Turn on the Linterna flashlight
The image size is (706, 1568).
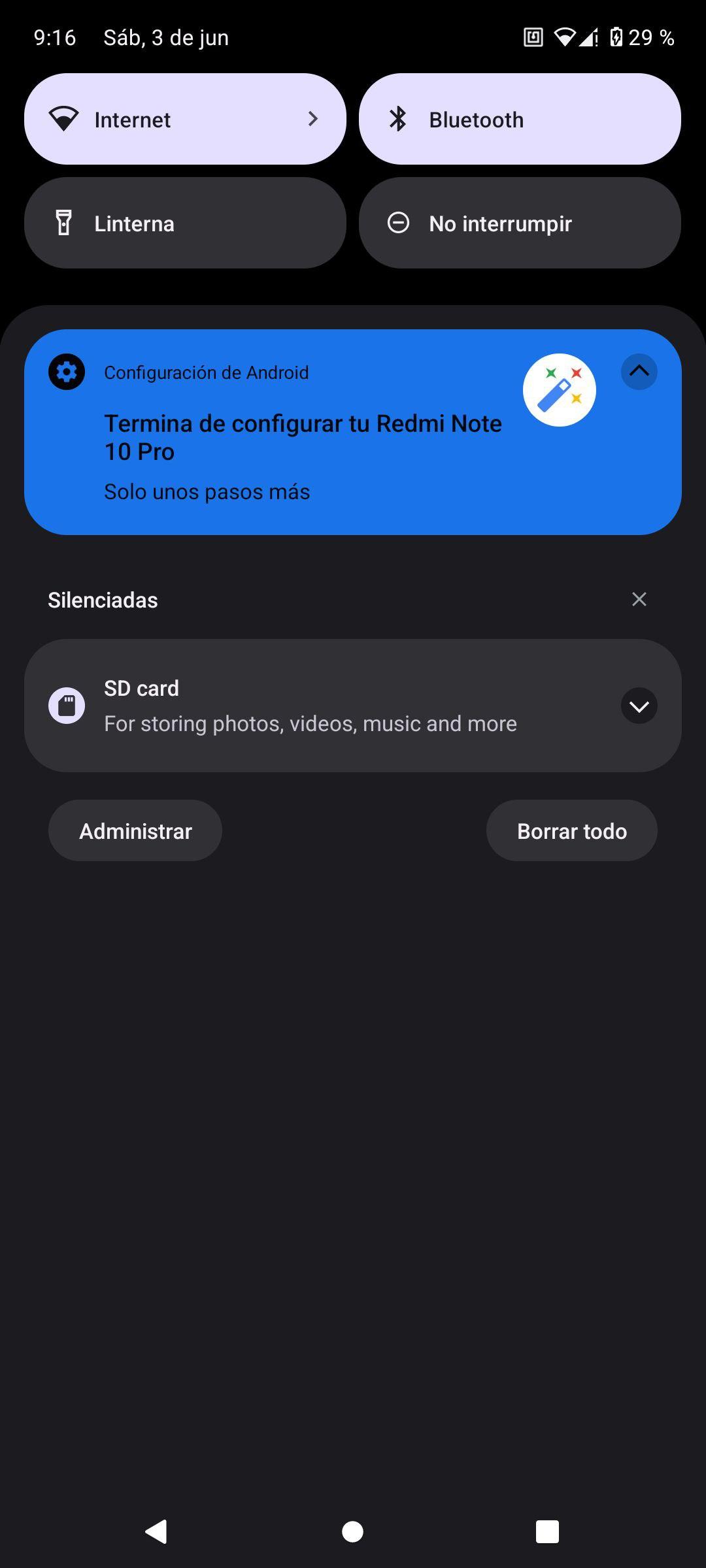pyautogui.click(x=185, y=223)
